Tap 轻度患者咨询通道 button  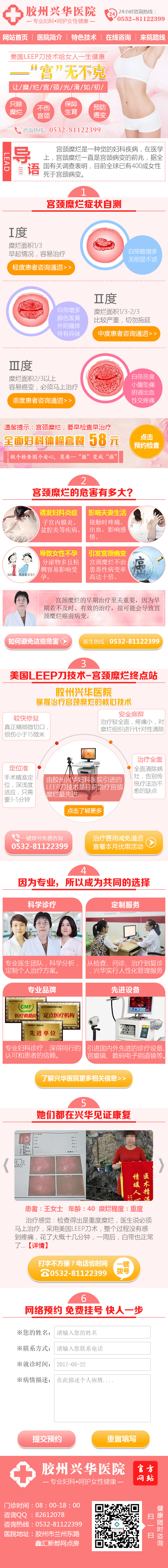point(42,267)
